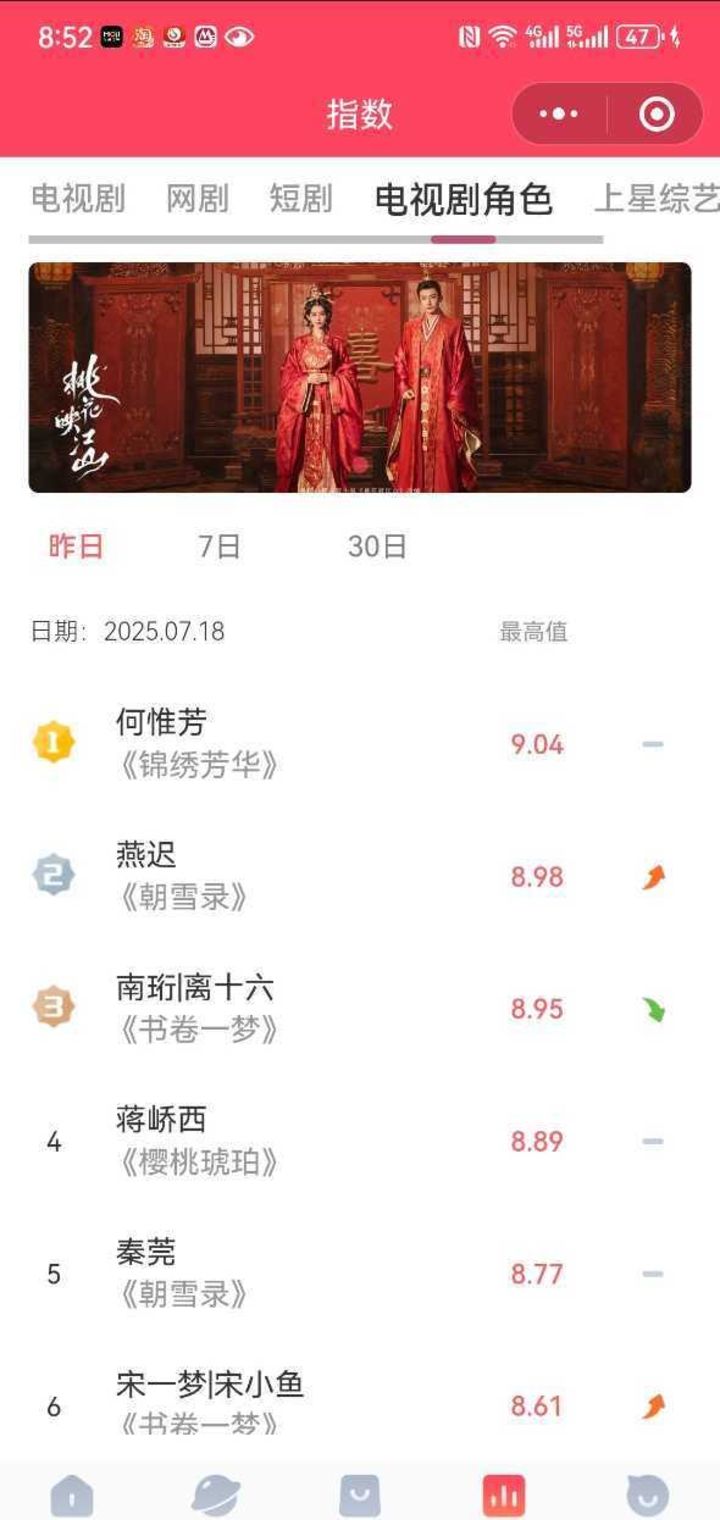Select the 短剧 tab
The width and height of the screenshot is (720, 1520).
click(x=301, y=198)
